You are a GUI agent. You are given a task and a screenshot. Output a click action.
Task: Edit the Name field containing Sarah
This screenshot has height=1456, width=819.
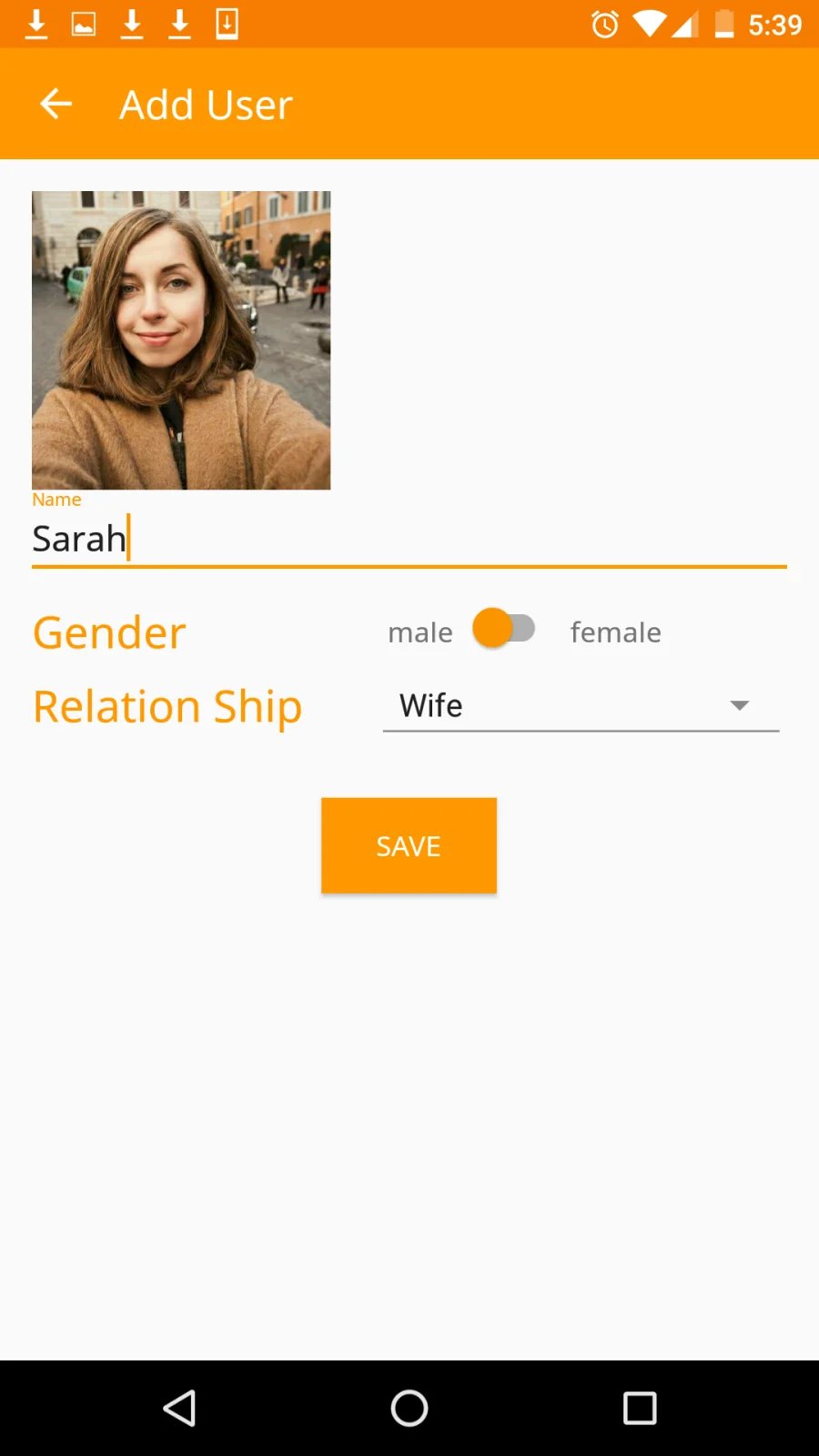point(409,540)
